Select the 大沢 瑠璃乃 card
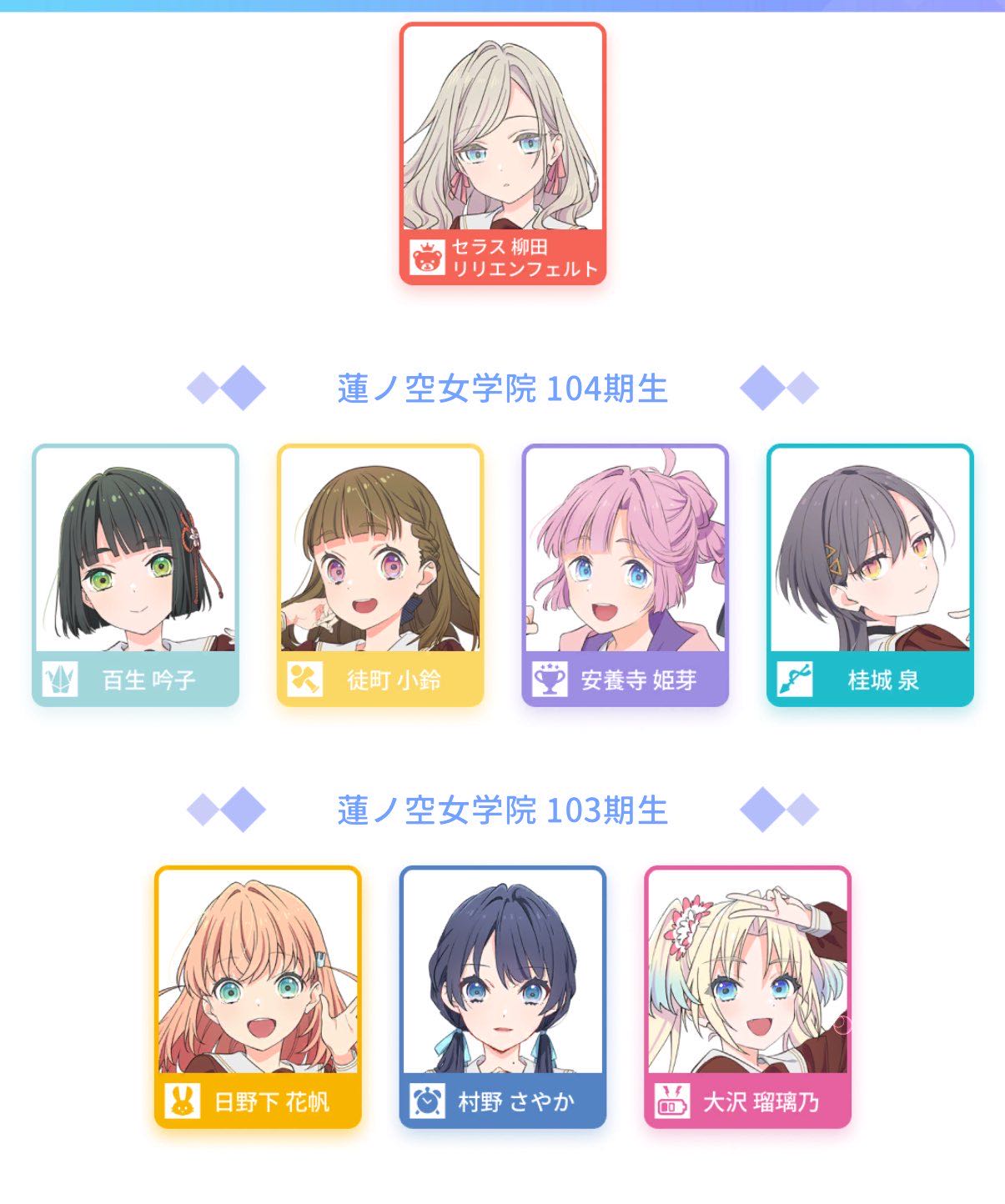 (x=747, y=997)
